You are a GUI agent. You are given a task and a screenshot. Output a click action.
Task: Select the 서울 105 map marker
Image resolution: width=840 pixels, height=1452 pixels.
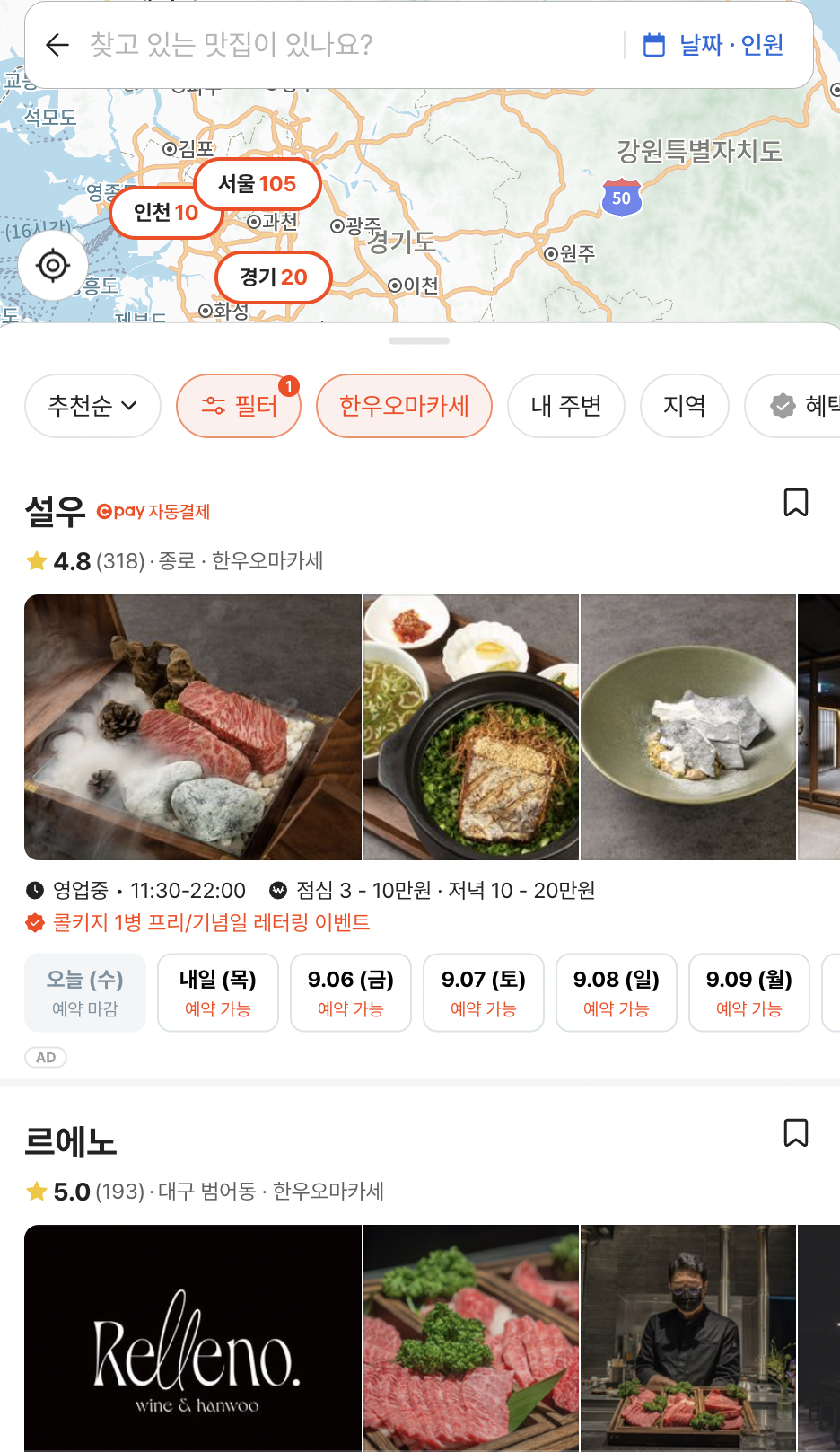click(x=258, y=184)
